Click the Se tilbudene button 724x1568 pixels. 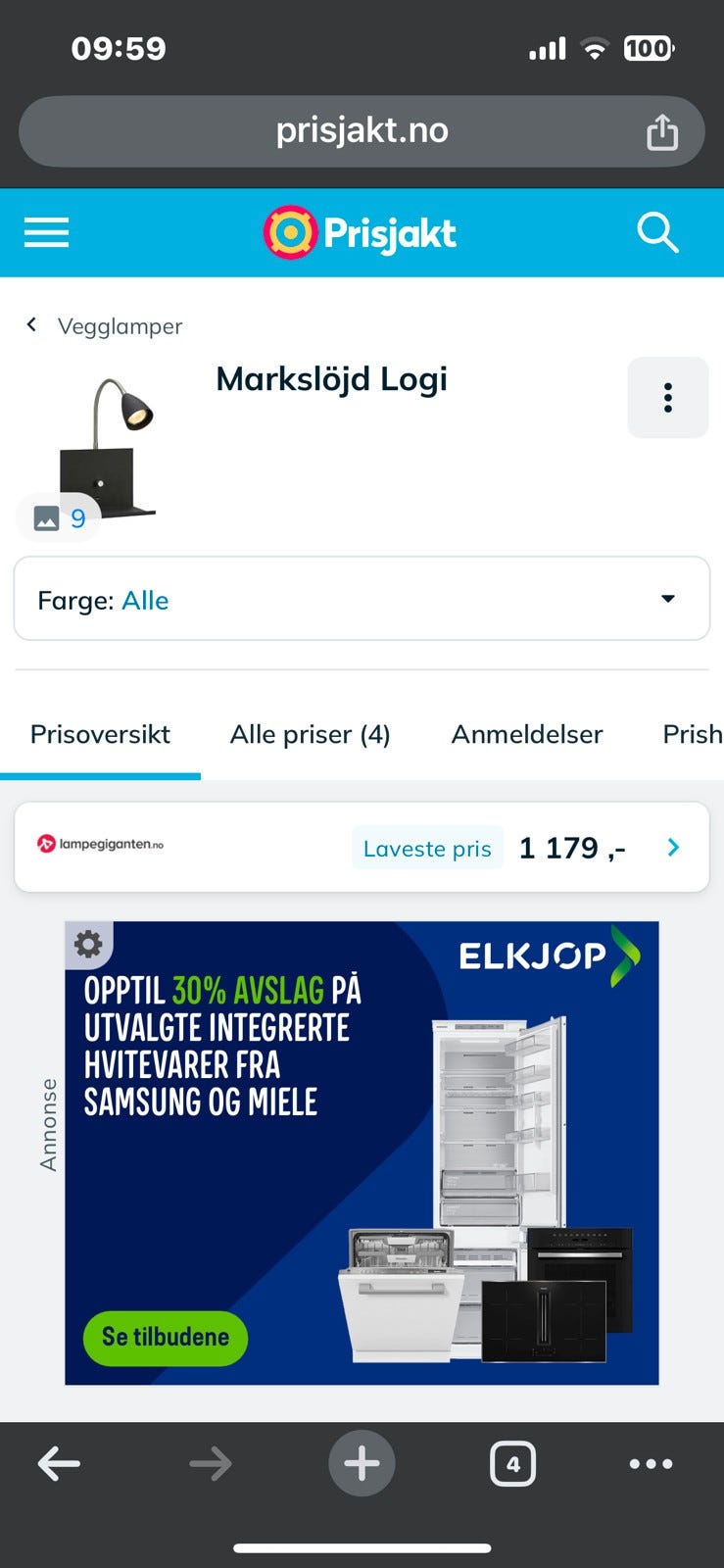(x=165, y=1338)
